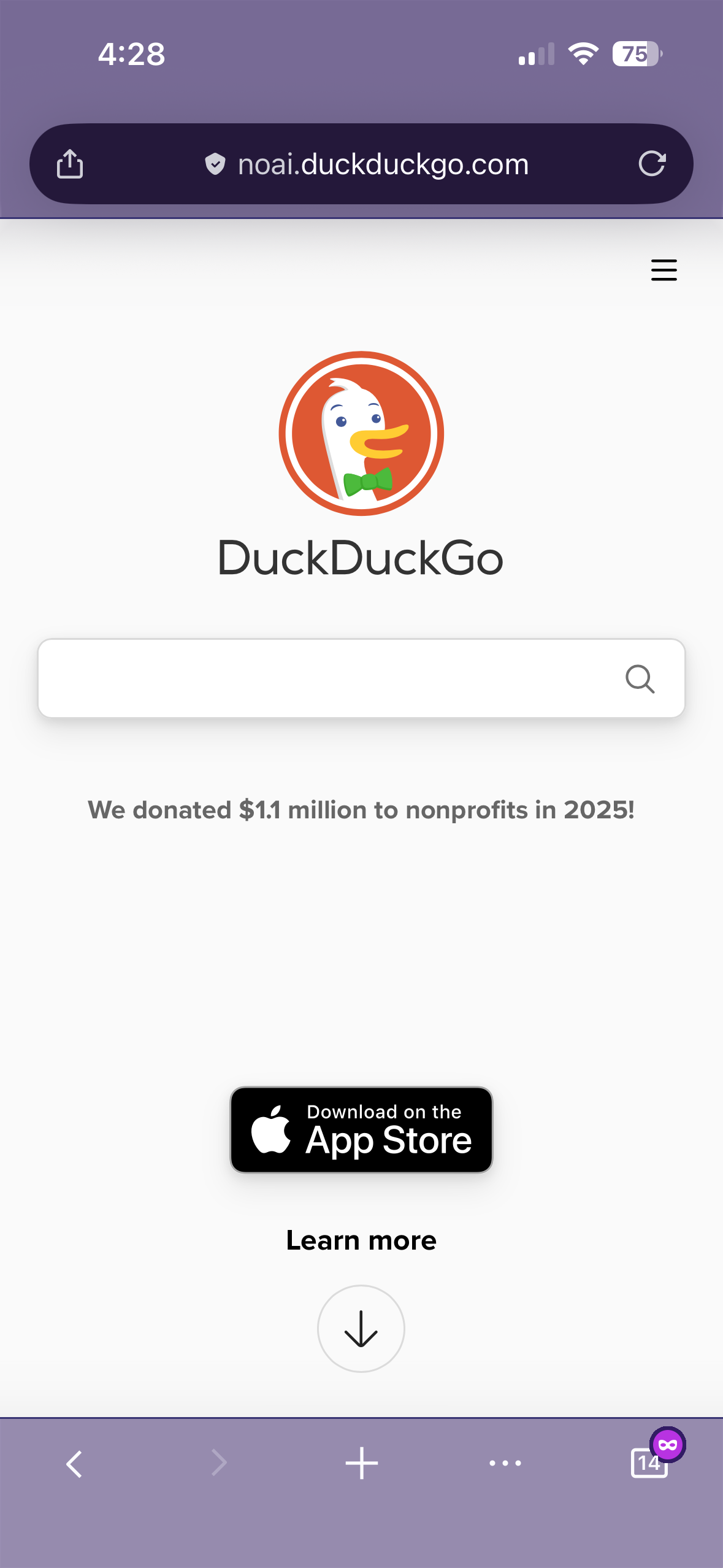Share this page from the address bar
This screenshot has height=1568, width=723.
point(70,164)
